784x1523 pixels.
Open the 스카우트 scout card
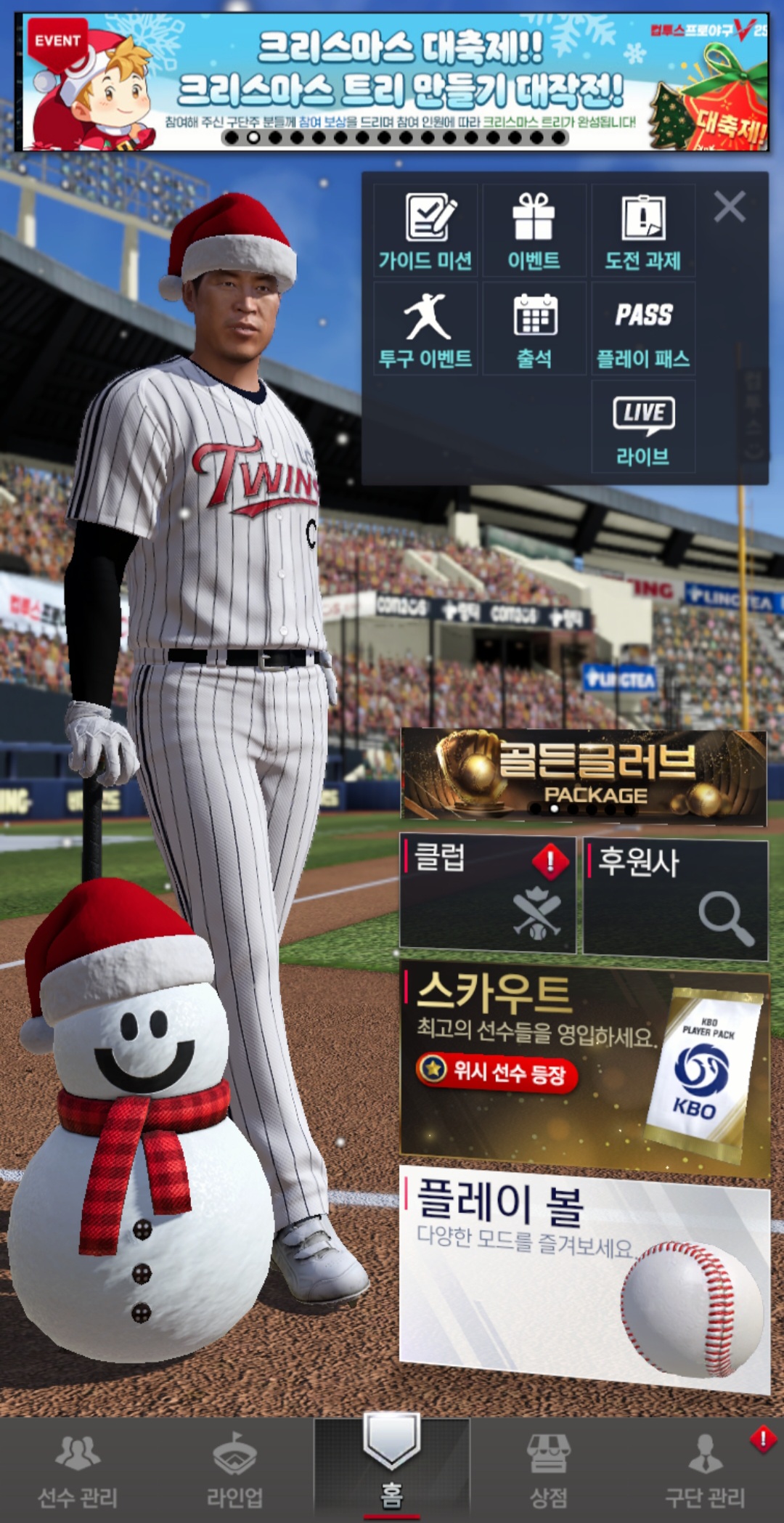[x=584, y=1064]
